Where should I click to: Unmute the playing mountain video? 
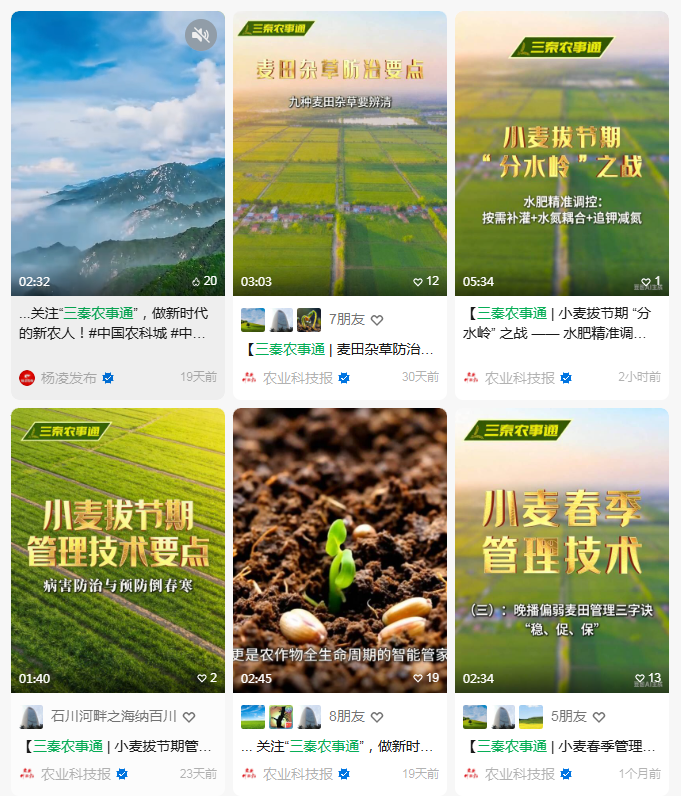tap(200, 36)
